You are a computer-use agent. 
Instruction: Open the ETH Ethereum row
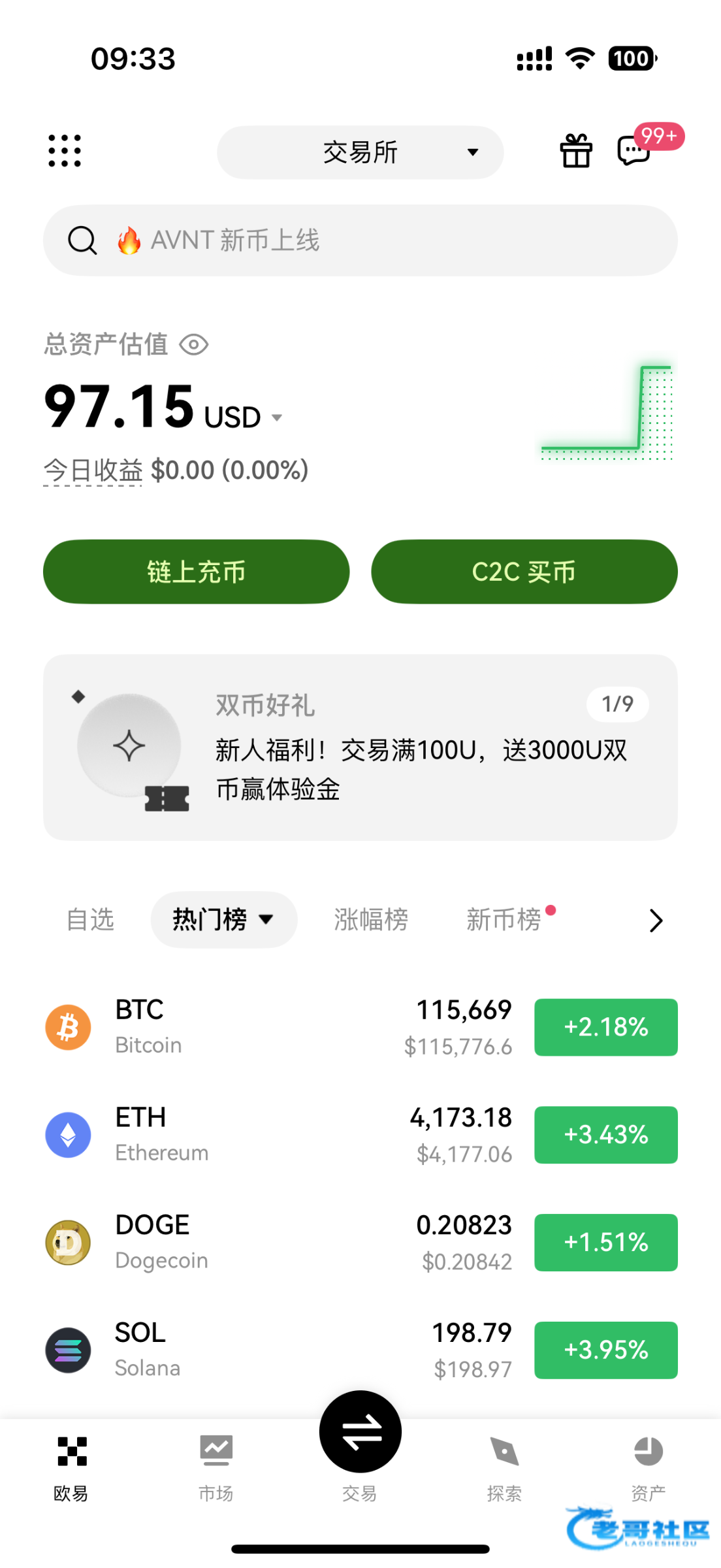click(x=360, y=1135)
